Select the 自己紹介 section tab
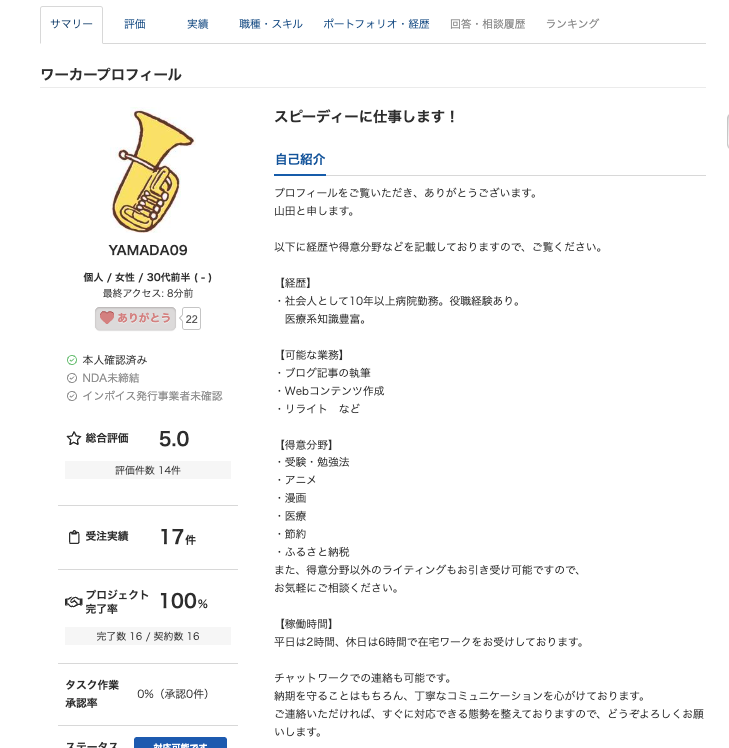The width and height of the screenshot is (729, 748). (300, 160)
